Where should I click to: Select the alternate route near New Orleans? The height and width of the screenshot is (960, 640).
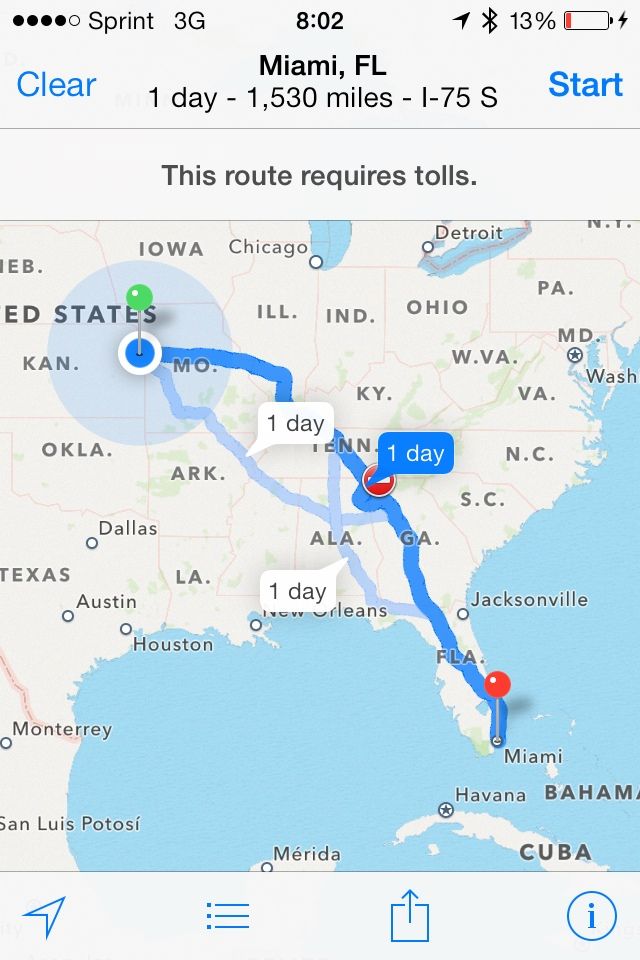(x=296, y=590)
